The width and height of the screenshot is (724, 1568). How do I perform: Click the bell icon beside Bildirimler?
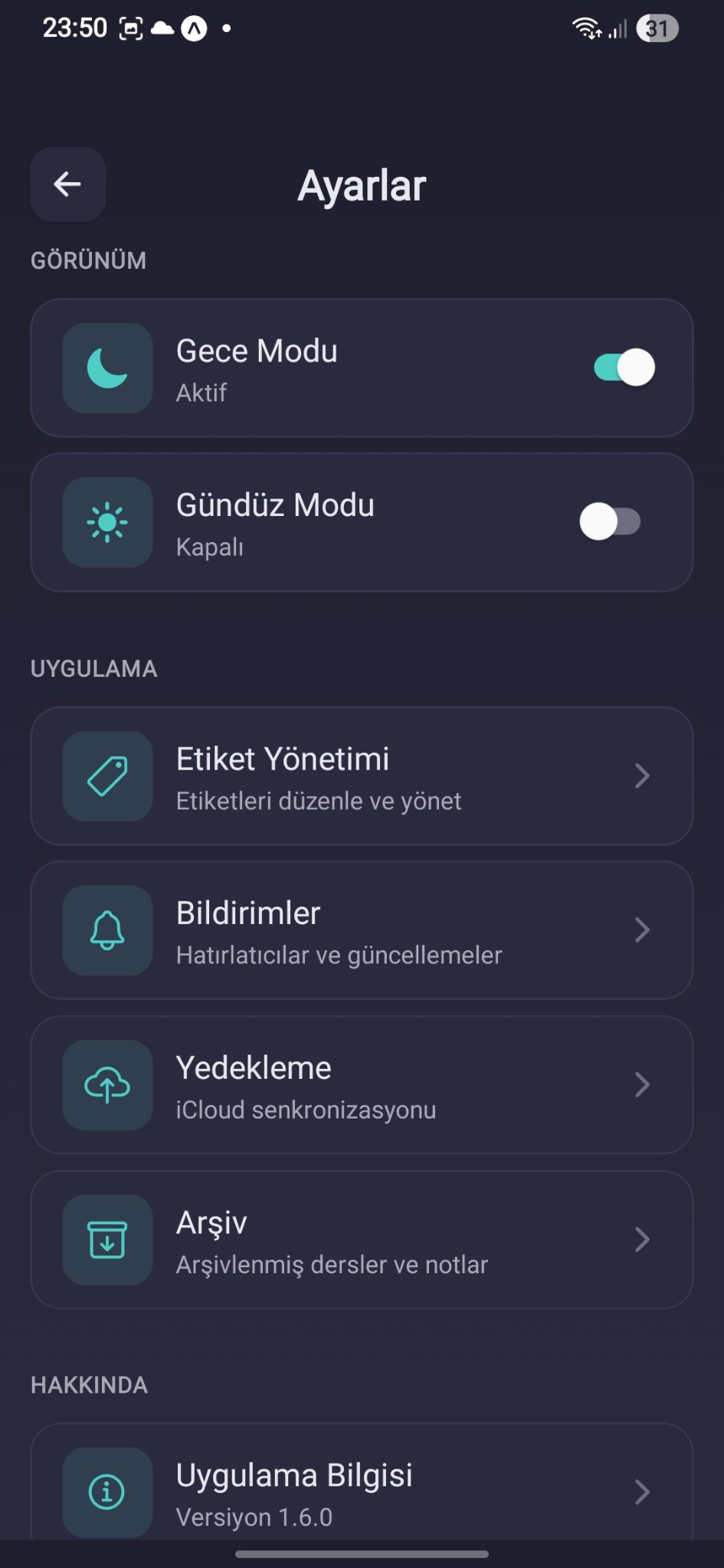click(x=107, y=931)
